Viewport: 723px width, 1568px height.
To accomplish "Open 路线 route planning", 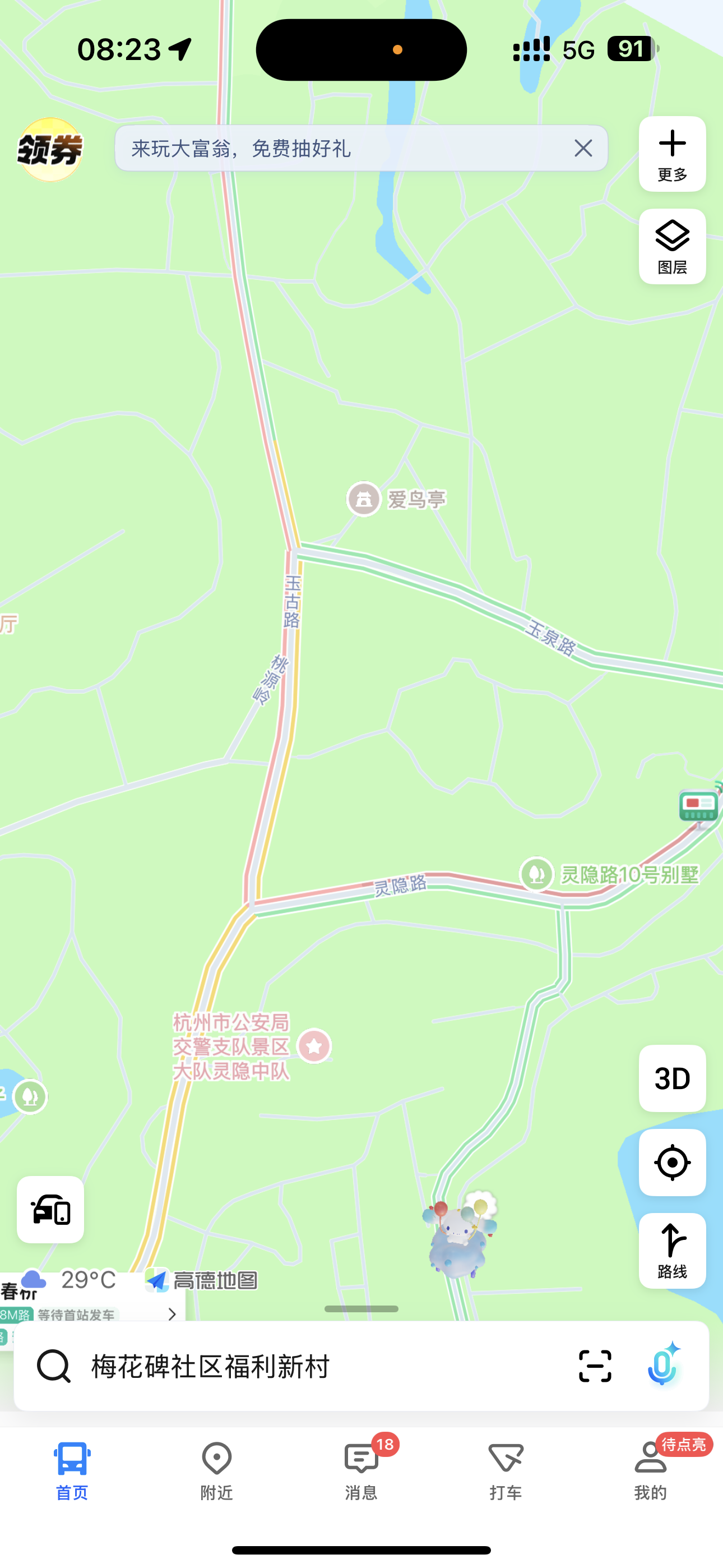I will tap(672, 1251).
